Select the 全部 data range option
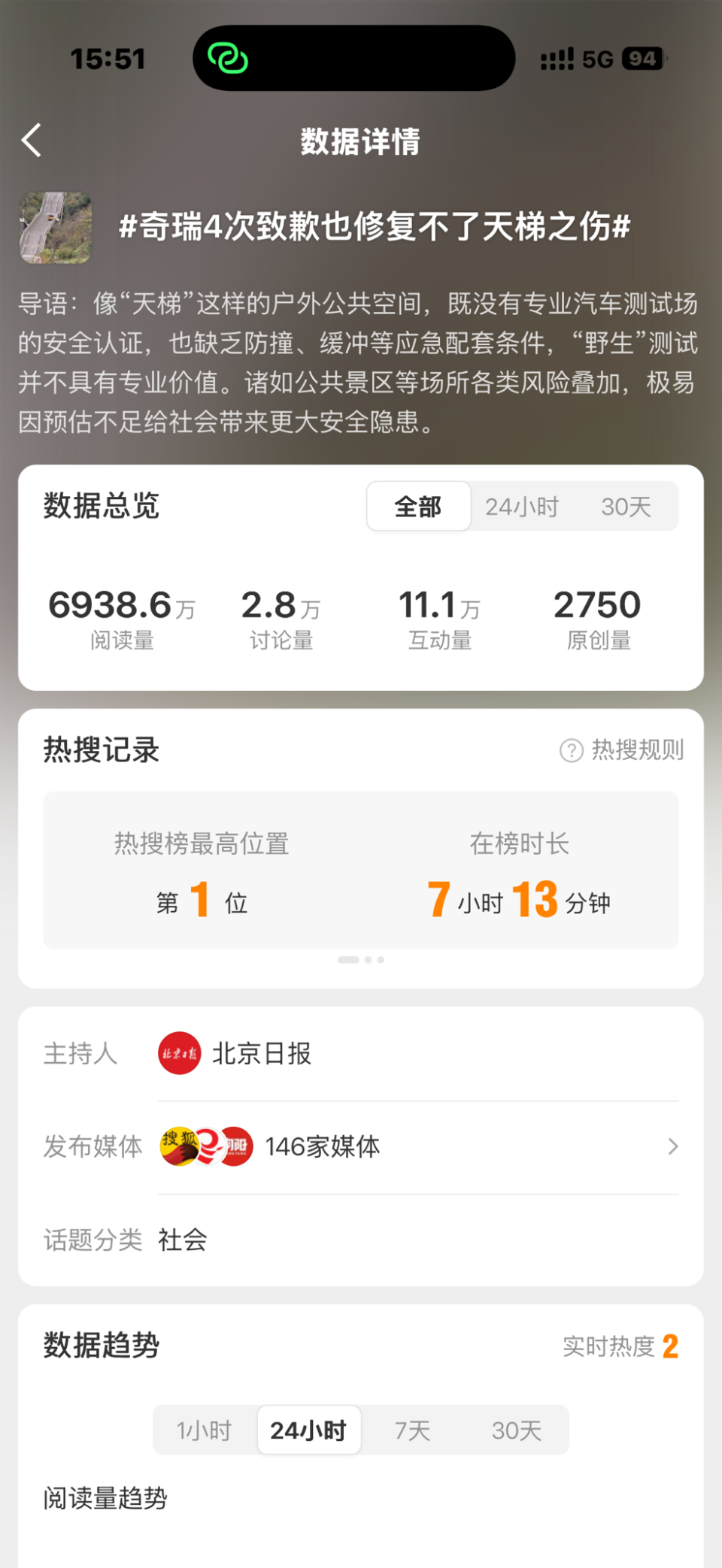 (x=418, y=507)
